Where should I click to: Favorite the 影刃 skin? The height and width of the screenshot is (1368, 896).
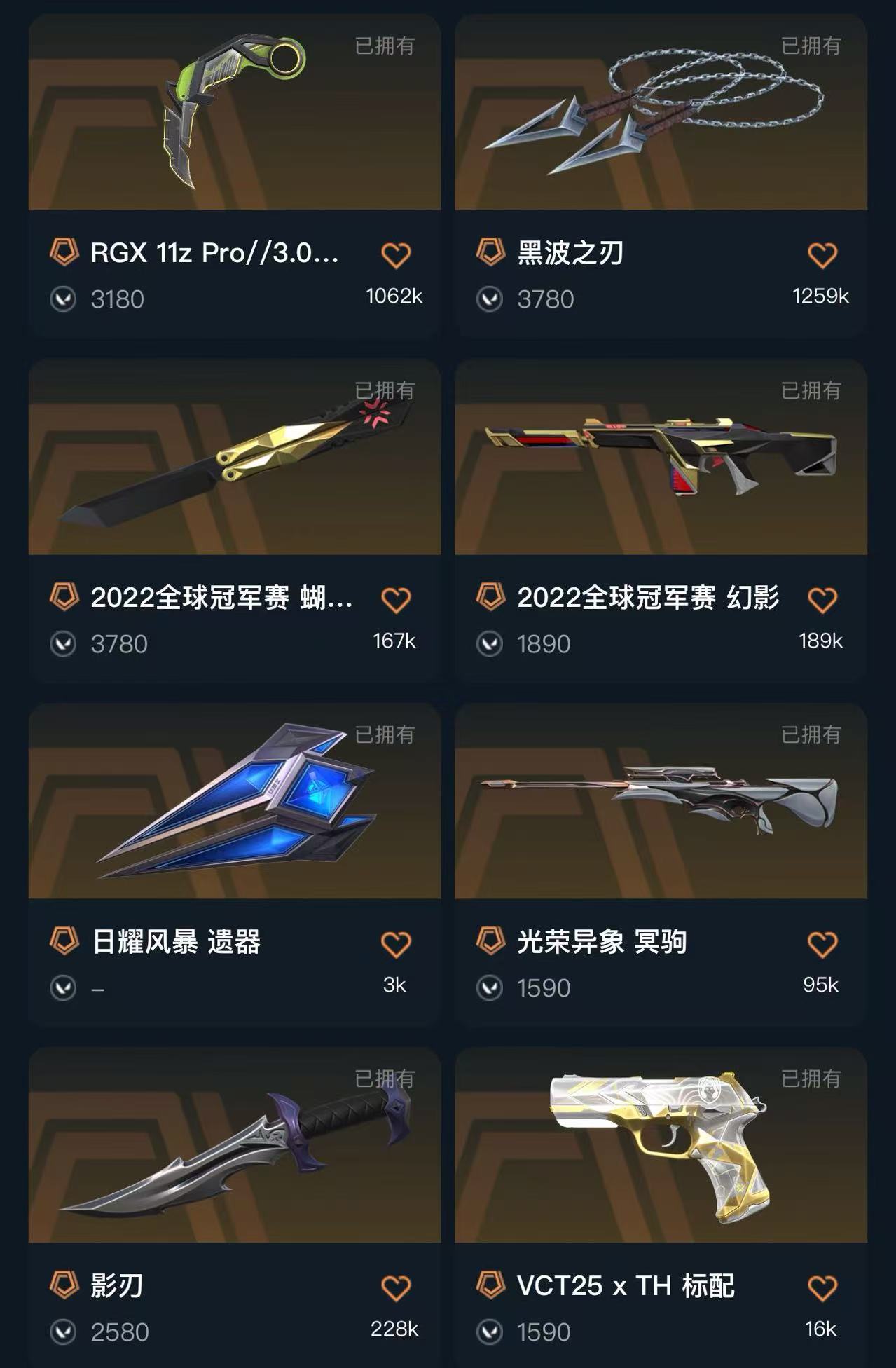(396, 1288)
